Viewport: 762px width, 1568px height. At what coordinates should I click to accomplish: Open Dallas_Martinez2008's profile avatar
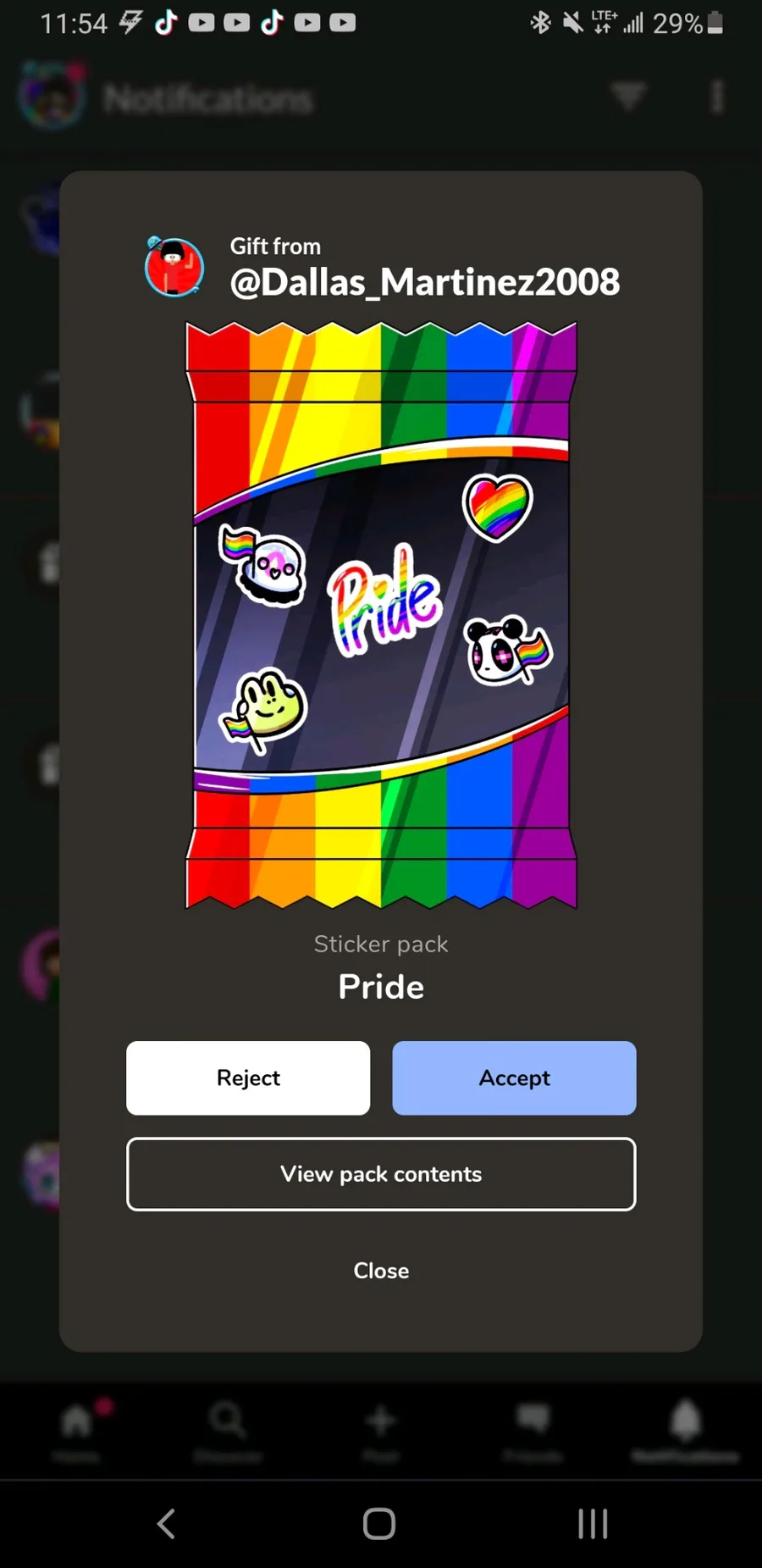[x=174, y=267]
